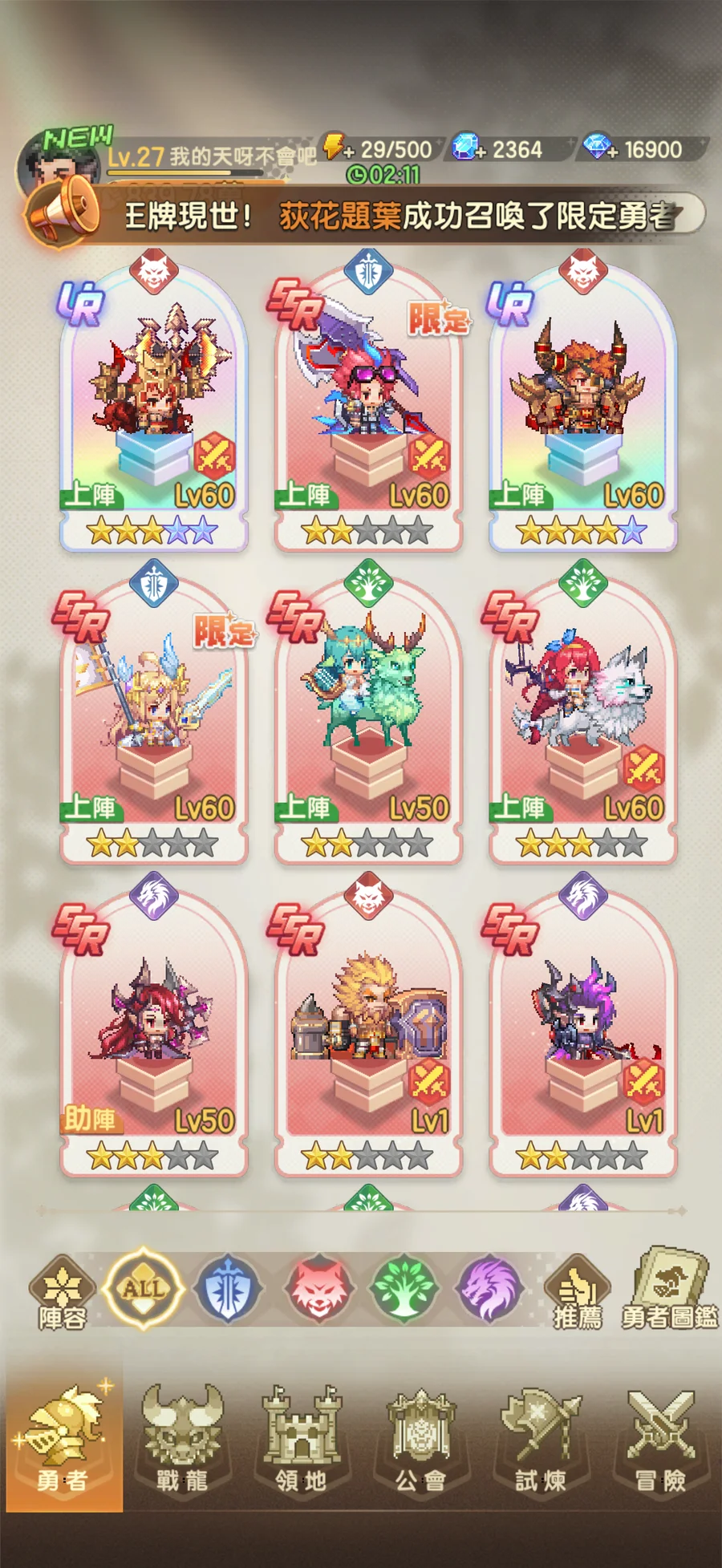Switch to the 試煉 tab

pos(540,1440)
